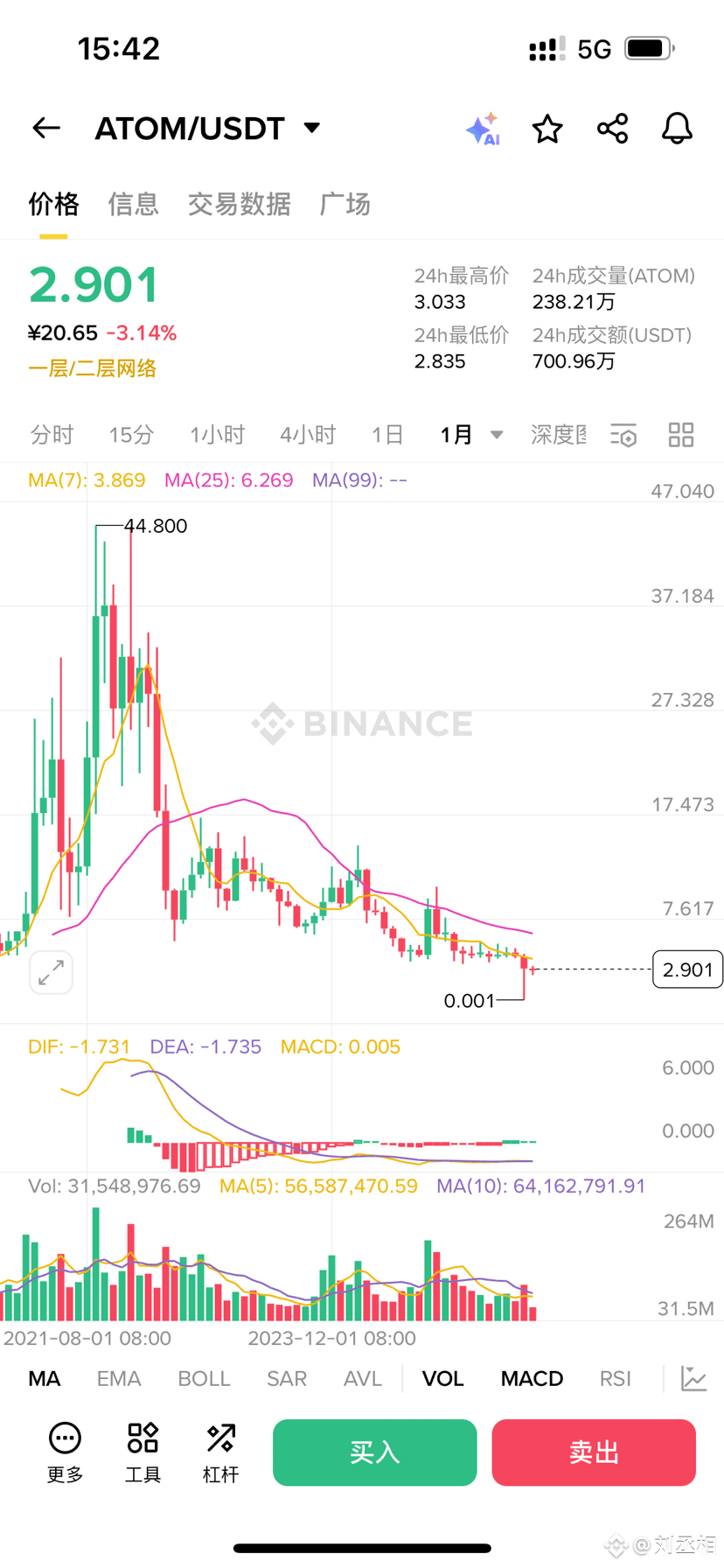Screen dimensions: 724x1568
Task: Switch to the 交易数据 tab
Action: (x=239, y=204)
